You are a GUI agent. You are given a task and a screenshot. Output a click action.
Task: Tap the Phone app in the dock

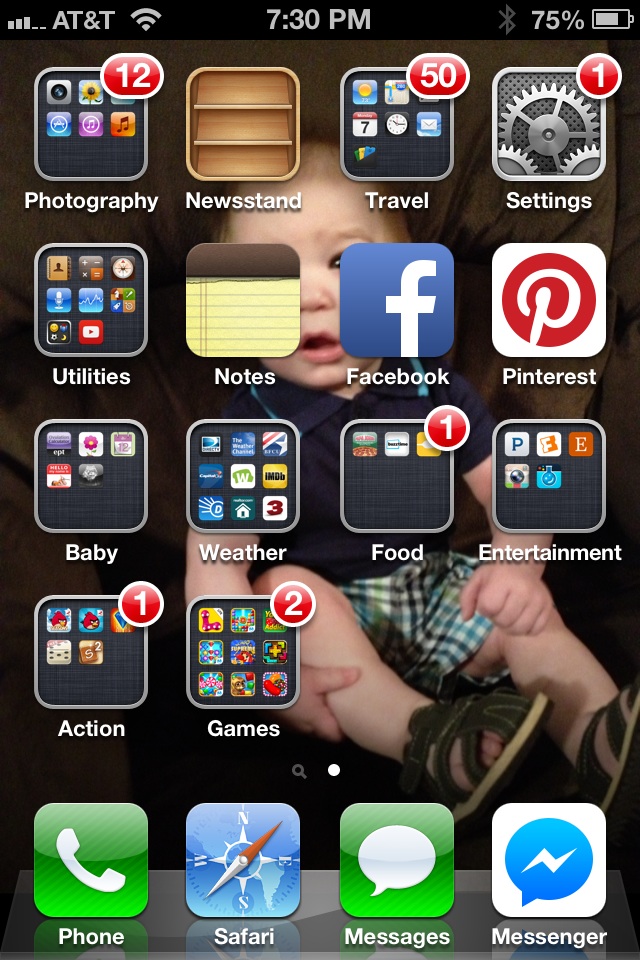tap(91, 860)
